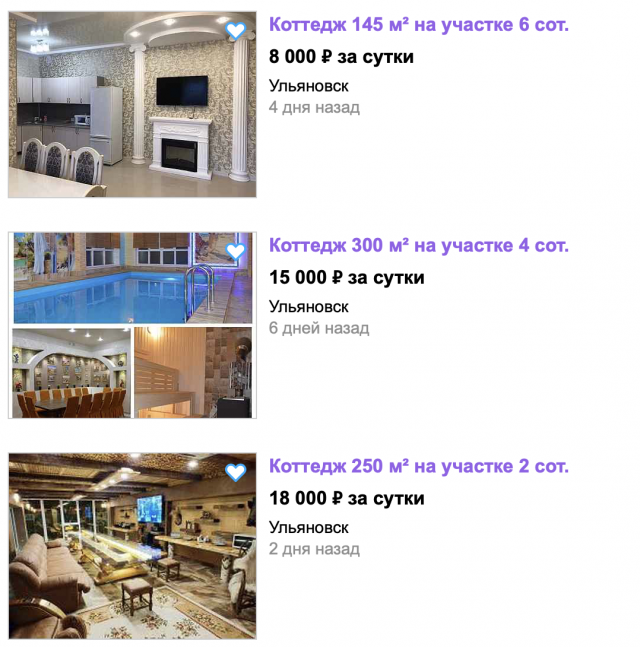The height and width of the screenshot is (647, 640).
Task: Open link Коттедж 145 м² на участке 6 сот.
Action: click(x=419, y=25)
